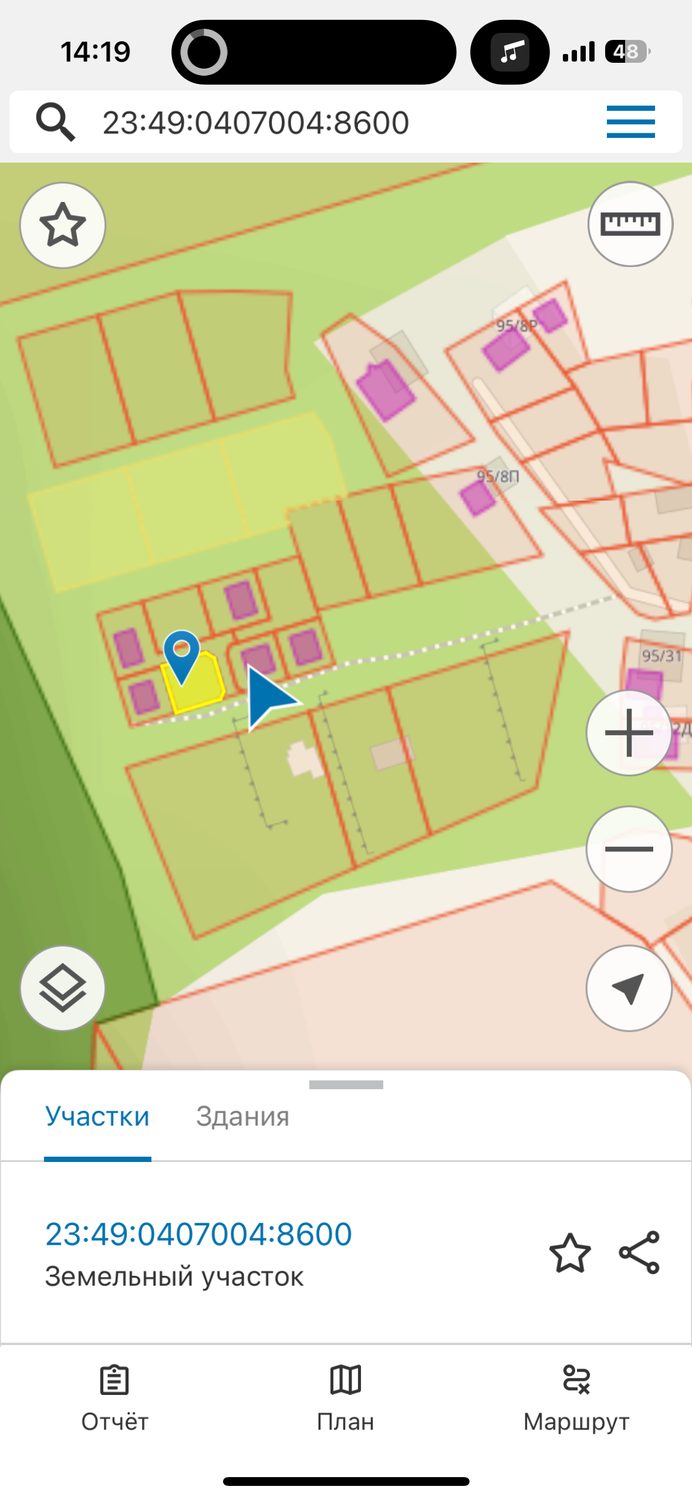Select the Участки tab
This screenshot has width=692, height=1500.
coord(97,1117)
